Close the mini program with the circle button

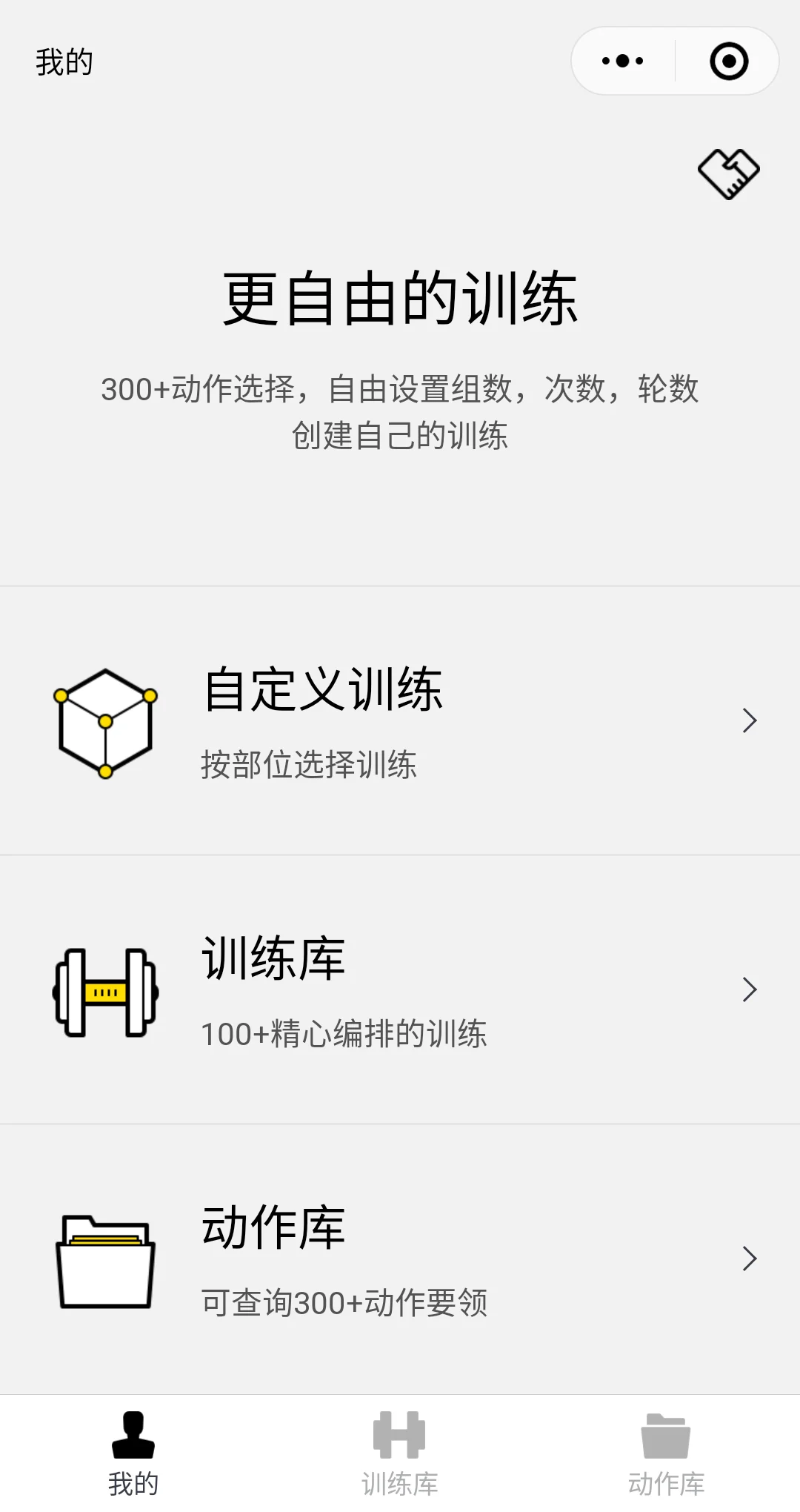click(x=728, y=61)
